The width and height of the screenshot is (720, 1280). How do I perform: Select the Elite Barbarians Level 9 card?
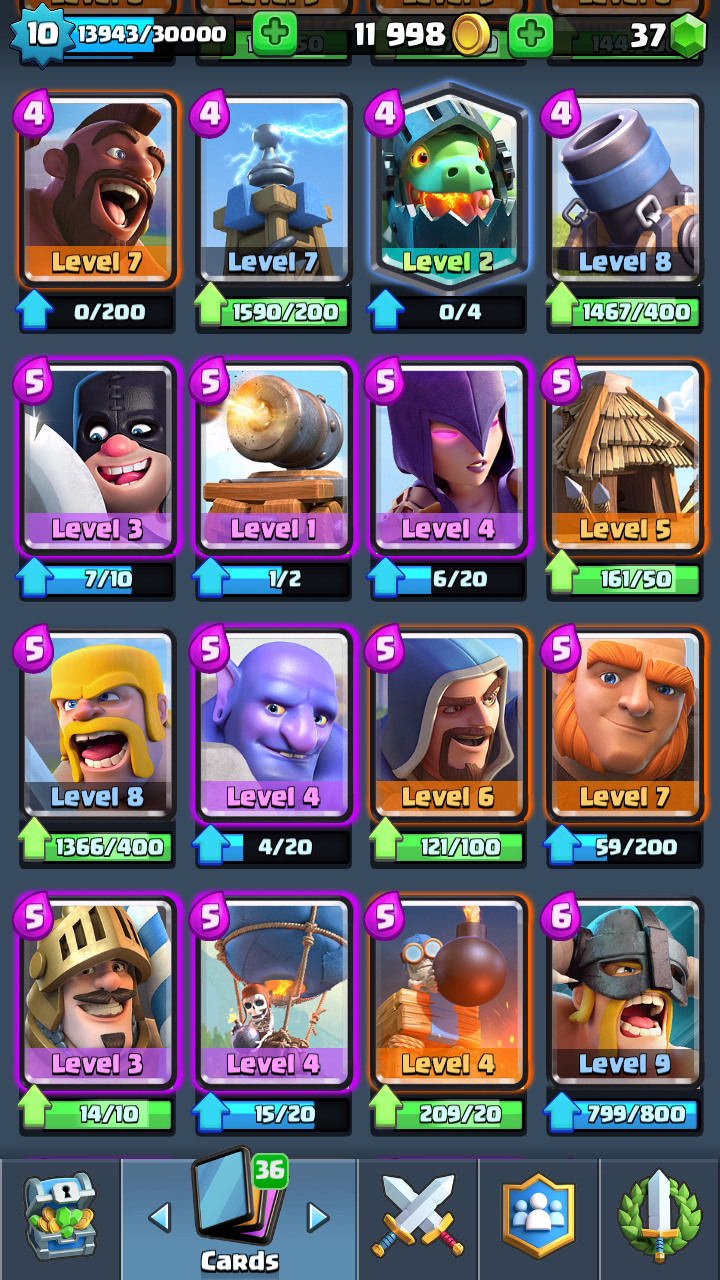pyautogui.click(x=625, y=992)
